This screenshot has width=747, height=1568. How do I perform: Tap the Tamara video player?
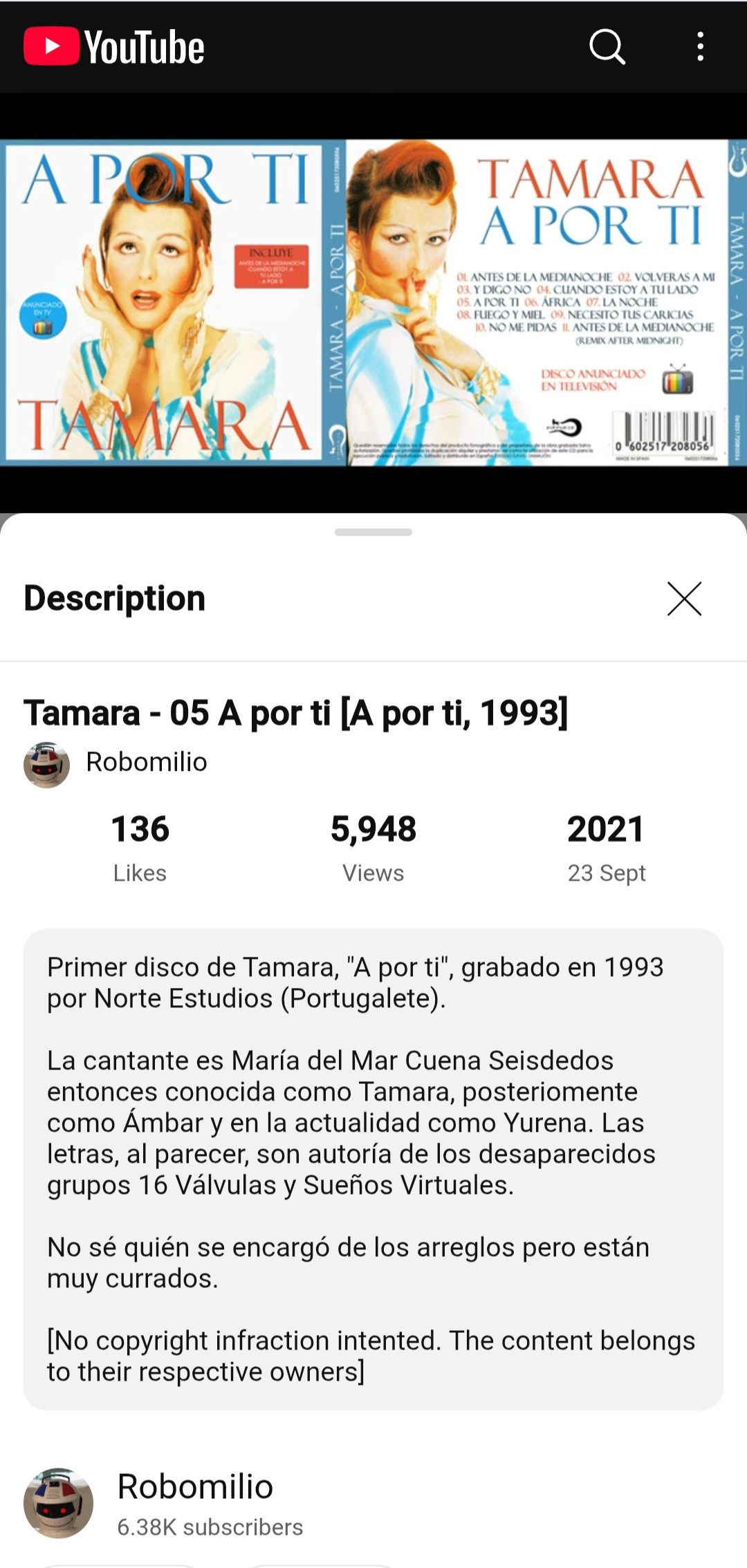coord(373,303)
